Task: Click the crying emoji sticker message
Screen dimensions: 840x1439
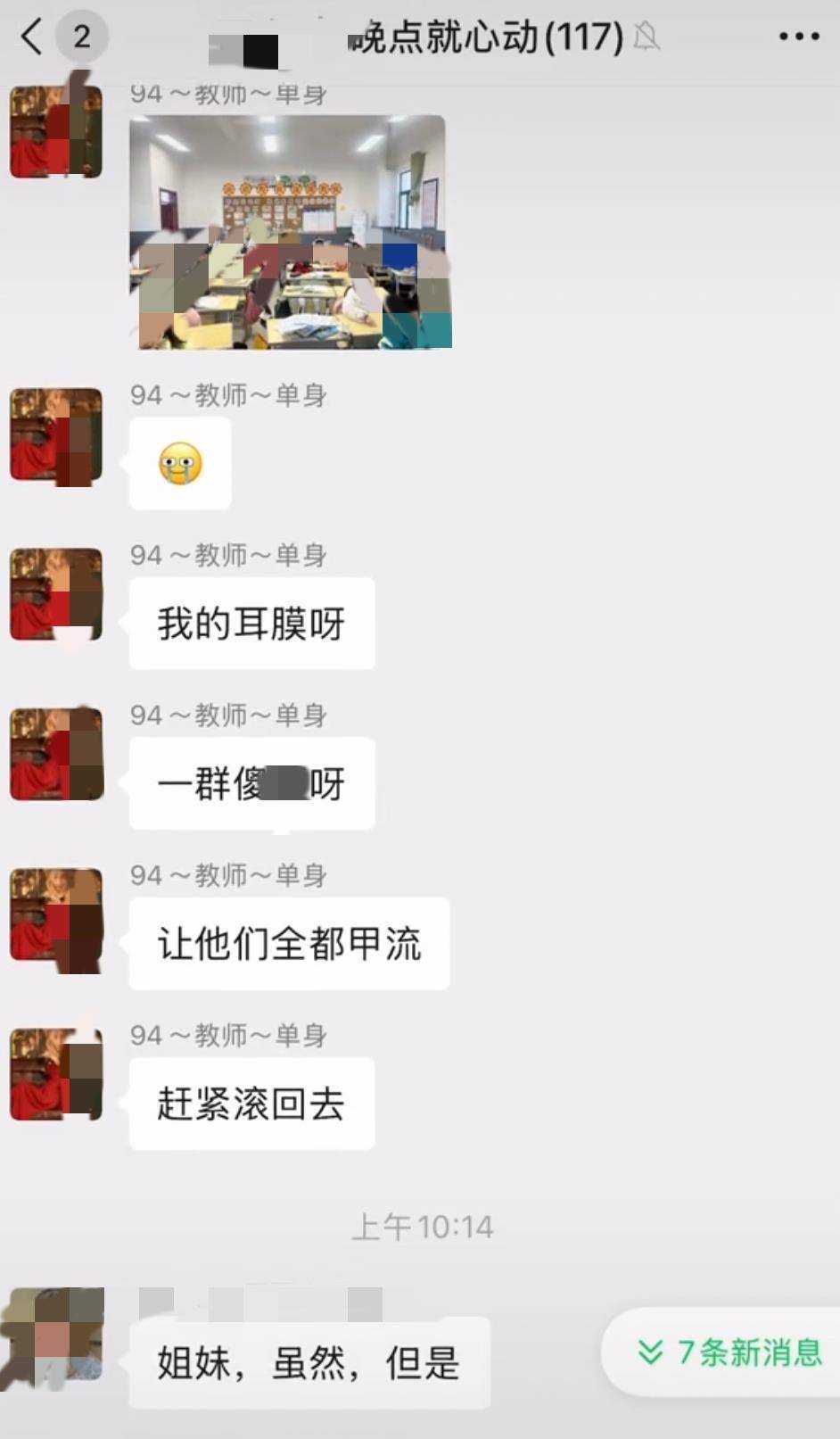Action: click(x=179, y=462)
